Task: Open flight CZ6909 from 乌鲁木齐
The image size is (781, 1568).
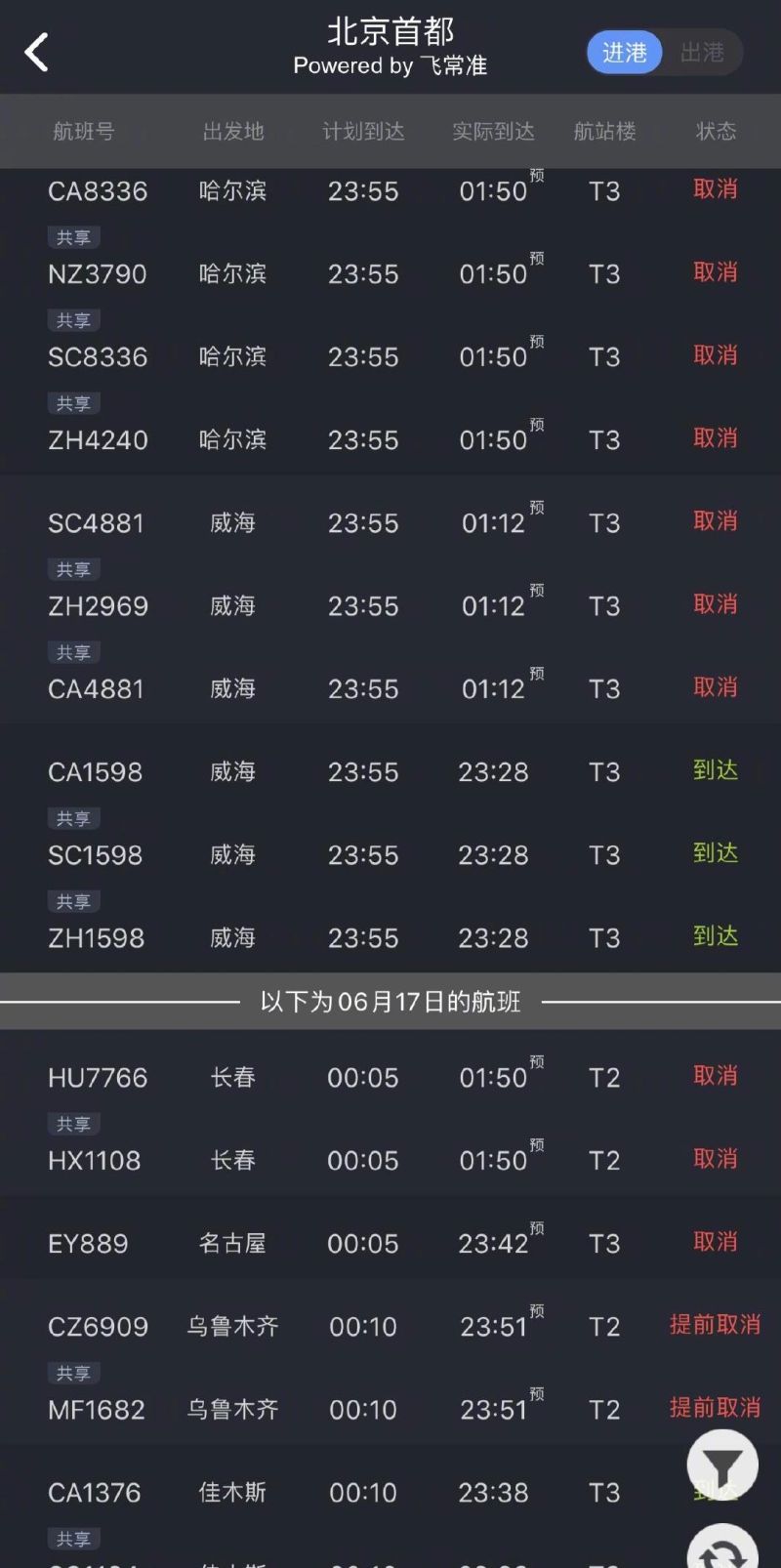Action: tap(390, 1327)
